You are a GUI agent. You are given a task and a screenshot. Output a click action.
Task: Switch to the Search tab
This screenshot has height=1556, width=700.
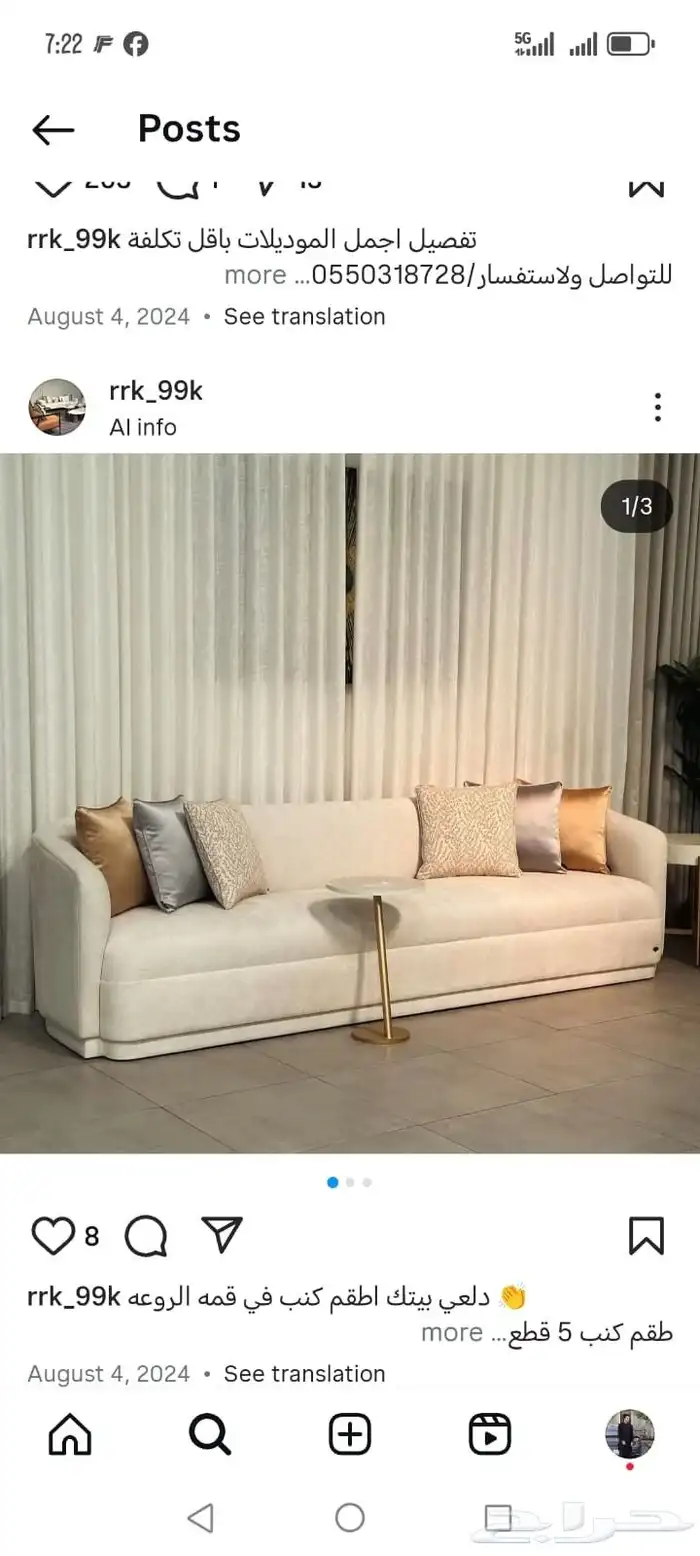210,1435
